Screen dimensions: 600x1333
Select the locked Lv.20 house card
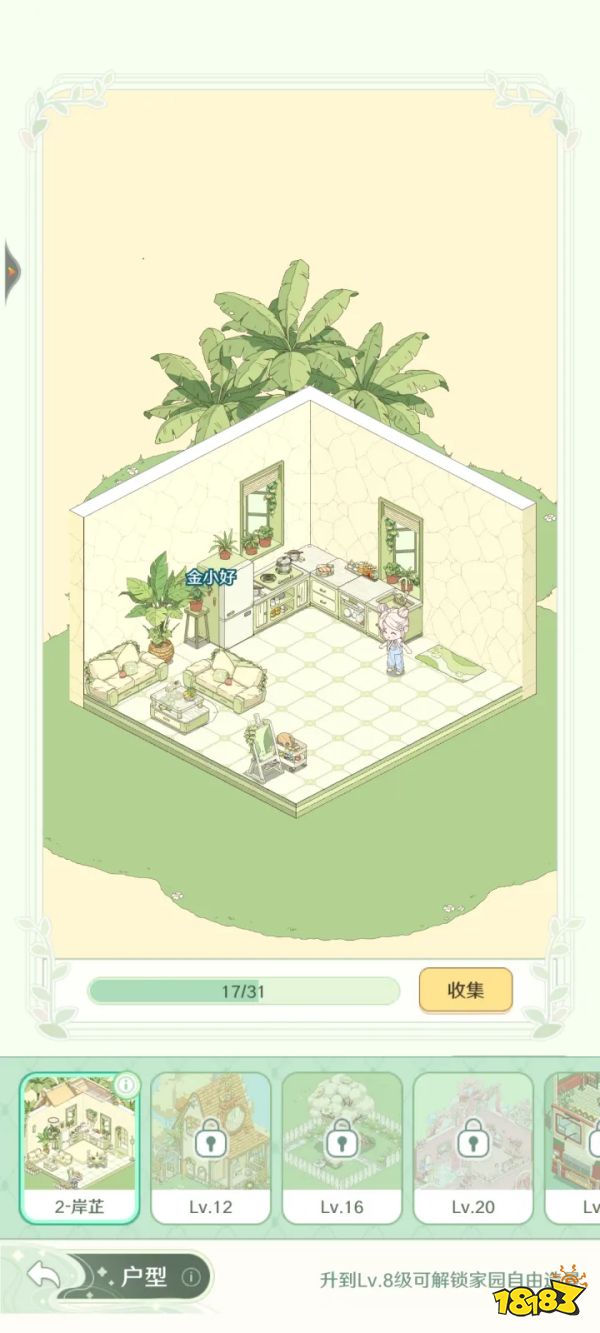click(473, 1148)
